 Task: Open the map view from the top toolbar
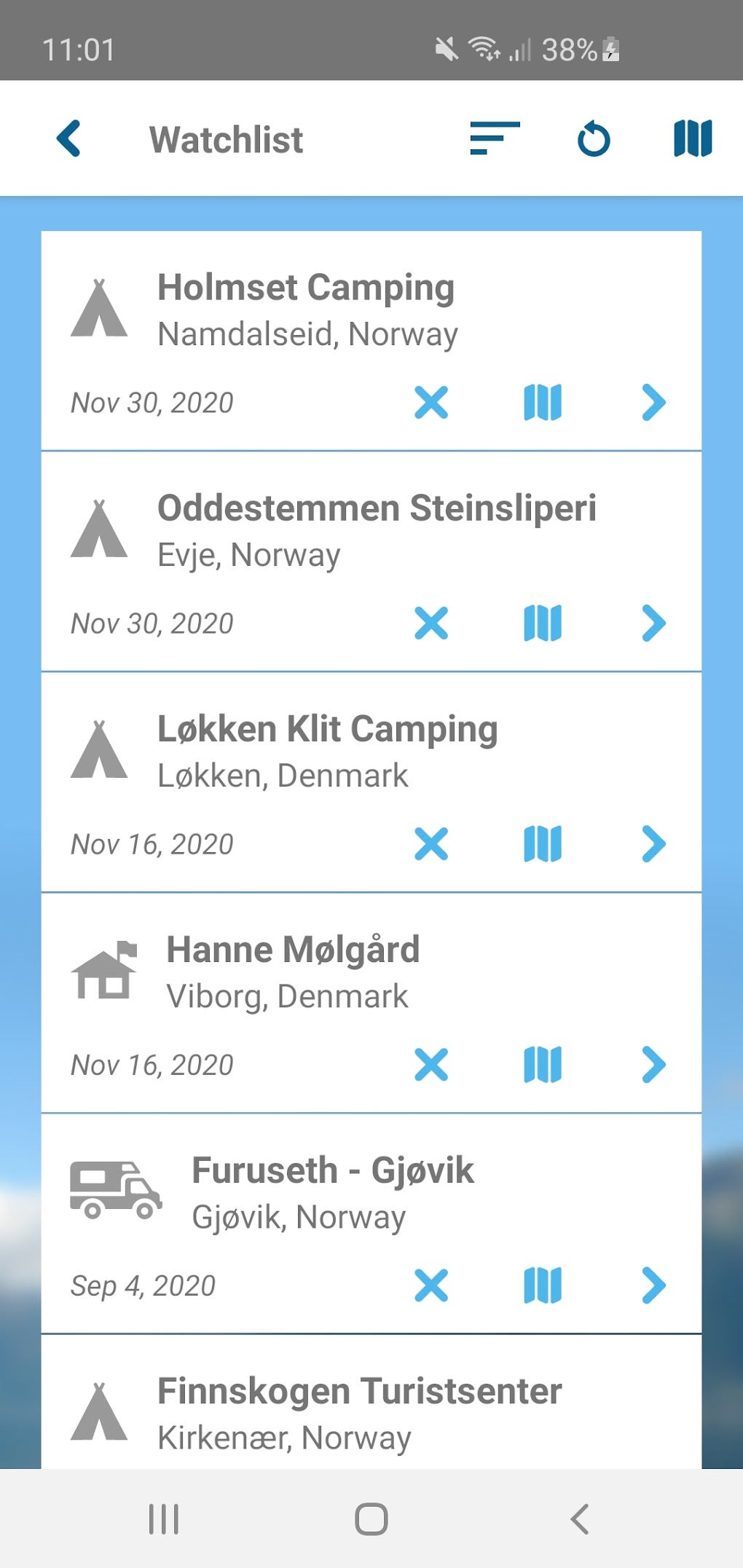tap(691, 140)
